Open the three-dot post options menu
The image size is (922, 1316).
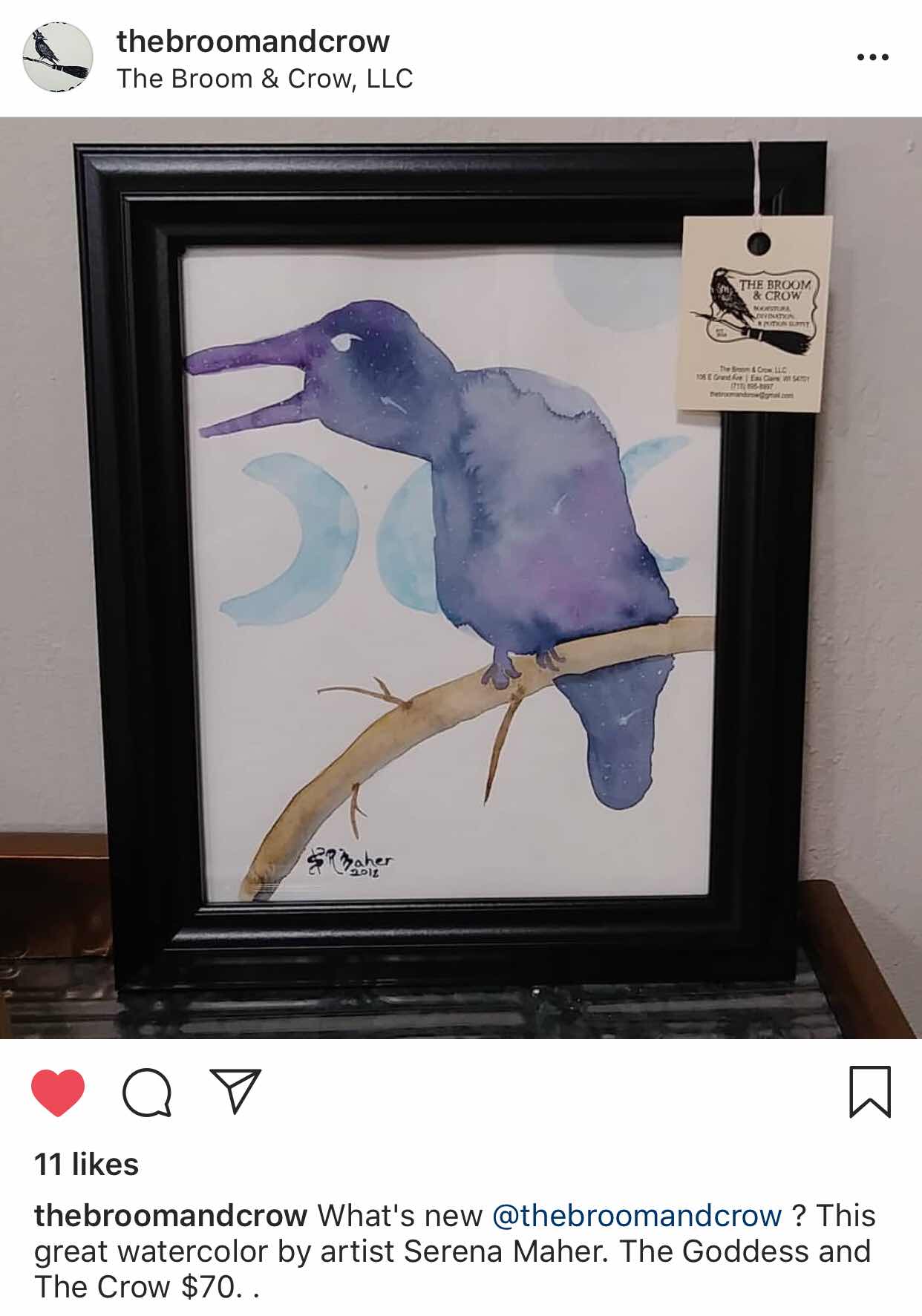coord(872,57)
